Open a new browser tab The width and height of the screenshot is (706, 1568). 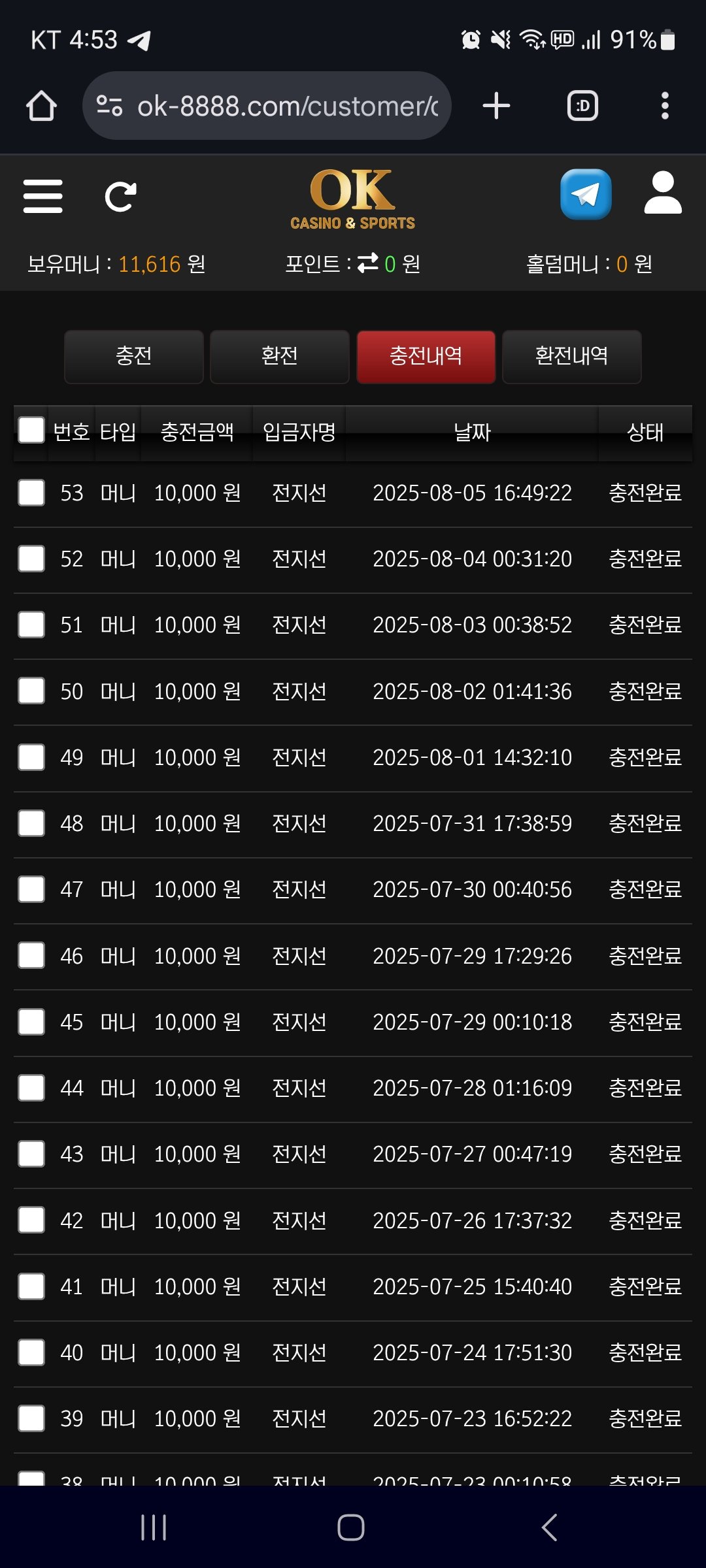click(496, 106)
